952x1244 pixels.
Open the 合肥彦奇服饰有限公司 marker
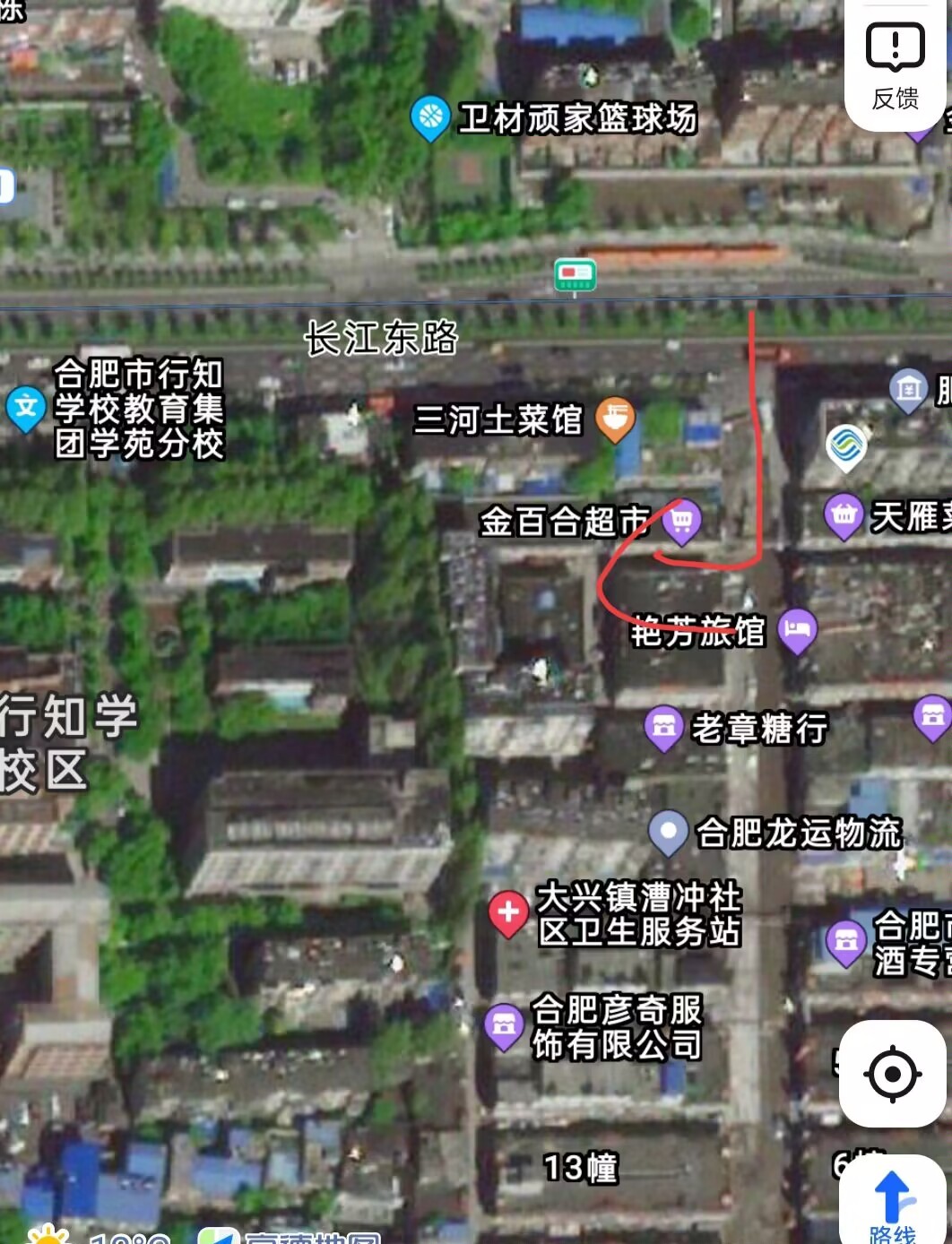[504, 1026]
